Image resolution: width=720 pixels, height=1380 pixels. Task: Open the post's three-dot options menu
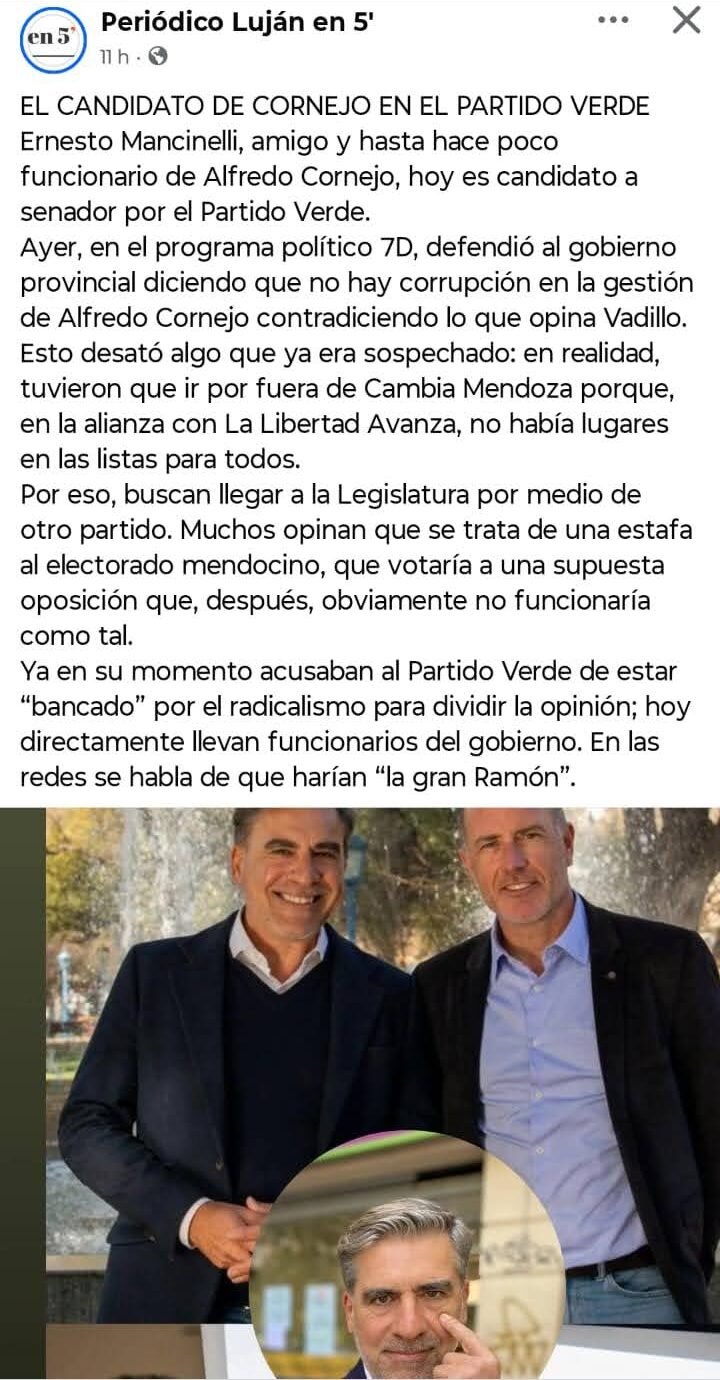613,20
